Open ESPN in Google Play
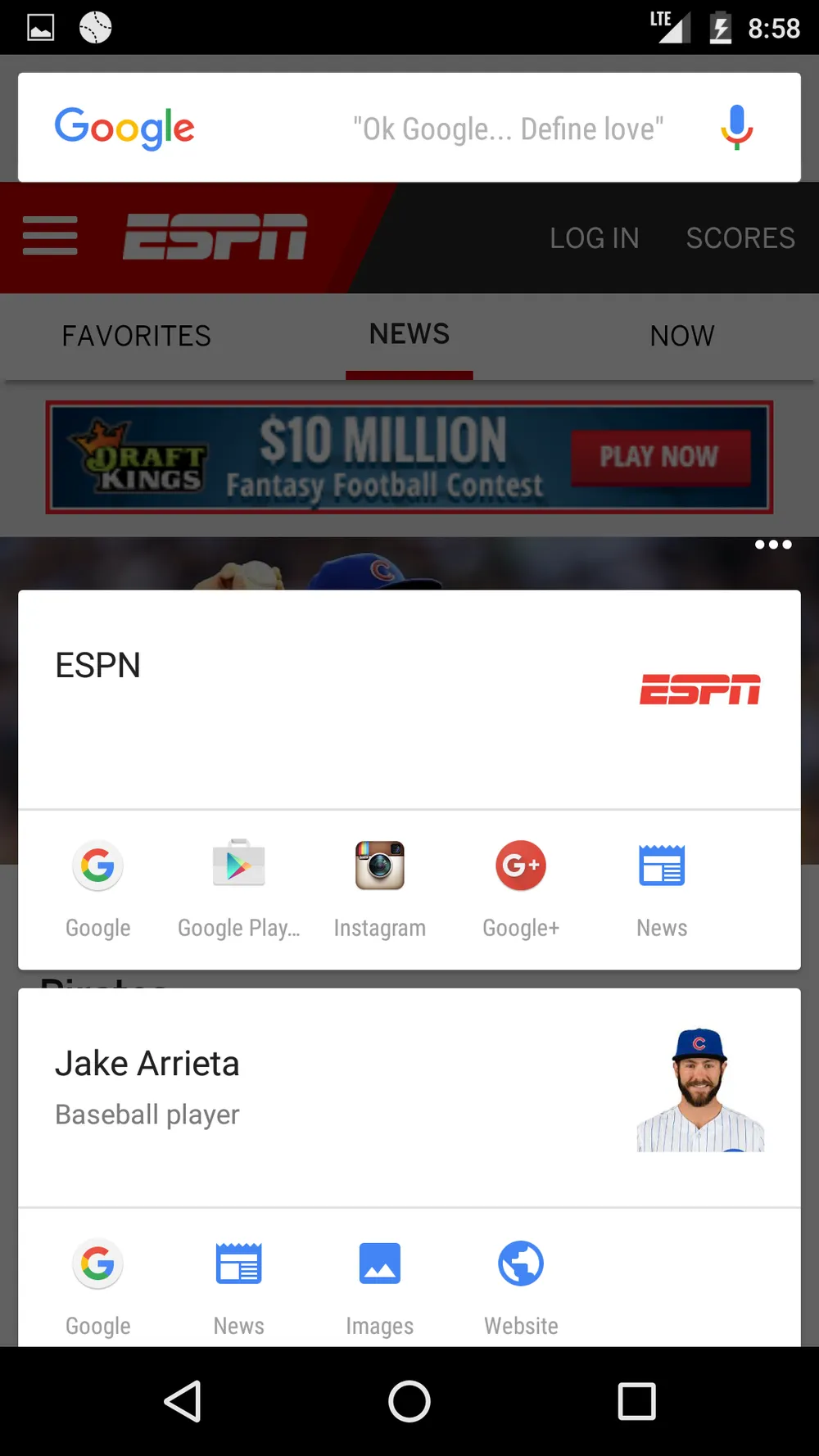The width and height of the screenshot is (819, 1456). coord(239,889)
